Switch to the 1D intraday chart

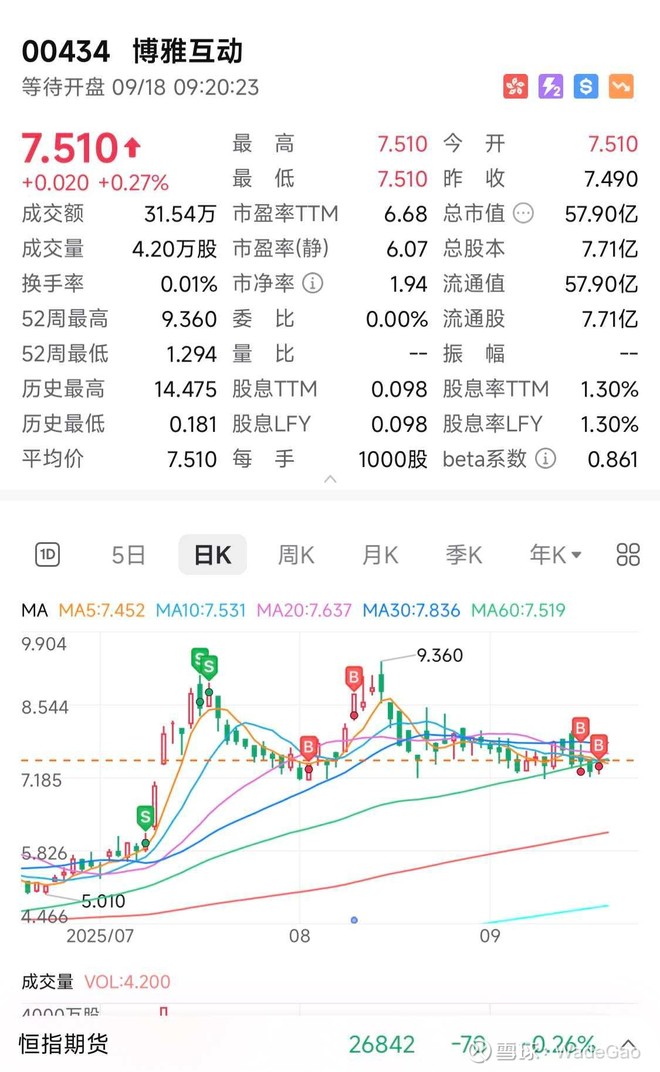47,555
